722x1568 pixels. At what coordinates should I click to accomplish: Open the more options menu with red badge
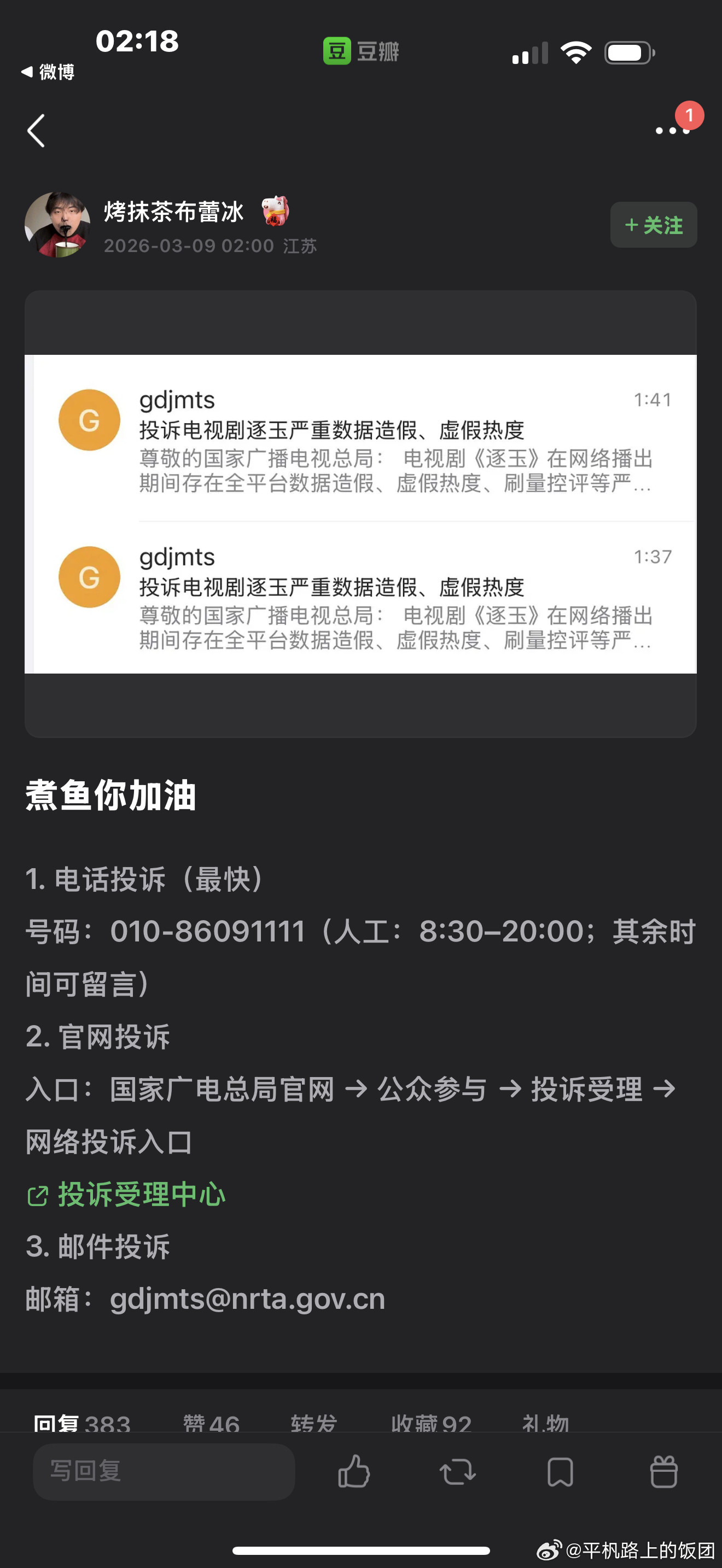tap(672, 131)
